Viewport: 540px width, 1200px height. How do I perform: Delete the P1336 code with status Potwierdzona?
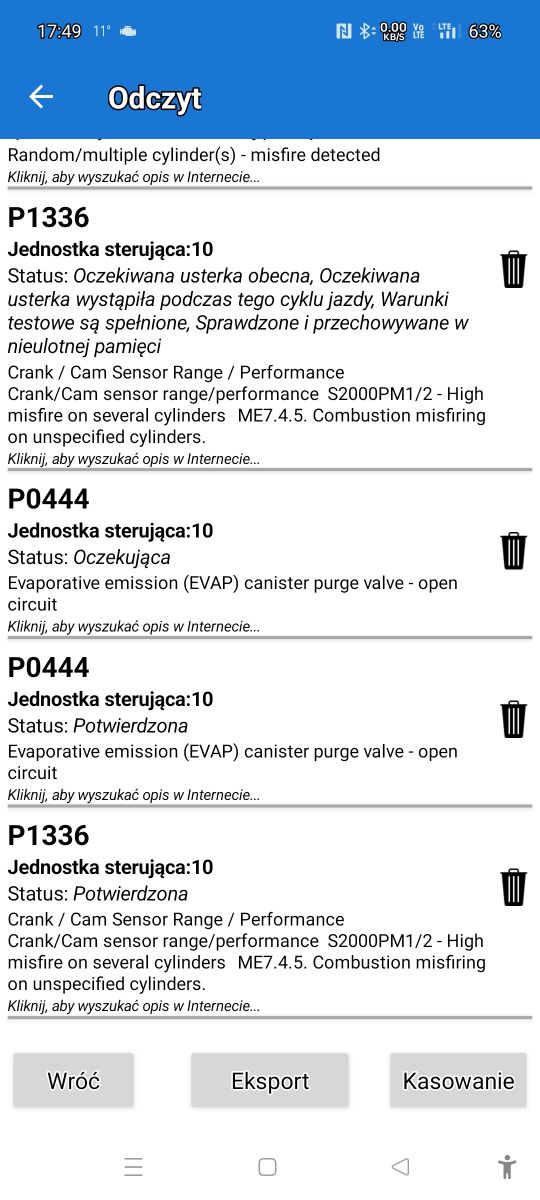[513, 887]
